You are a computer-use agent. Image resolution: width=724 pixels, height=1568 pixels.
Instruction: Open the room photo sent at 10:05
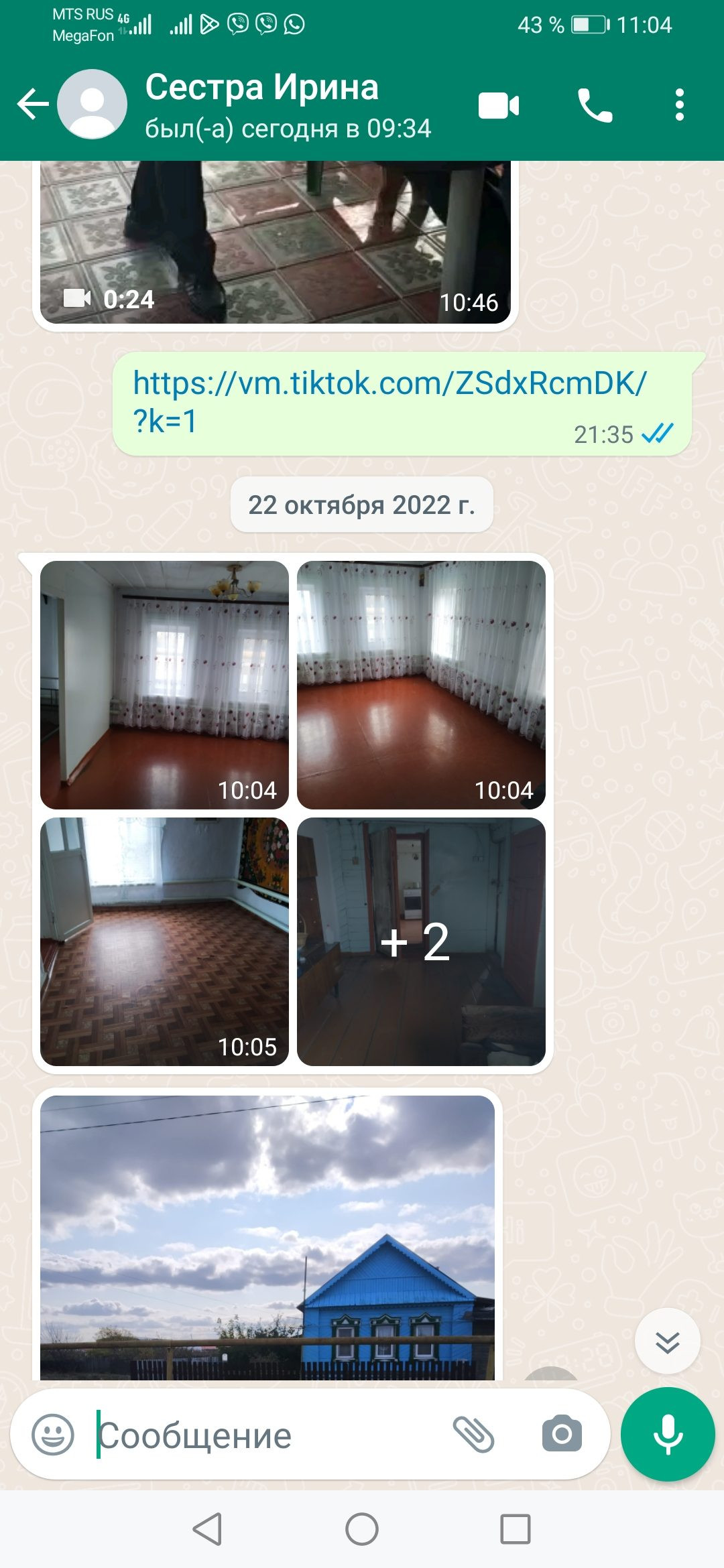[x=164, y=941]
